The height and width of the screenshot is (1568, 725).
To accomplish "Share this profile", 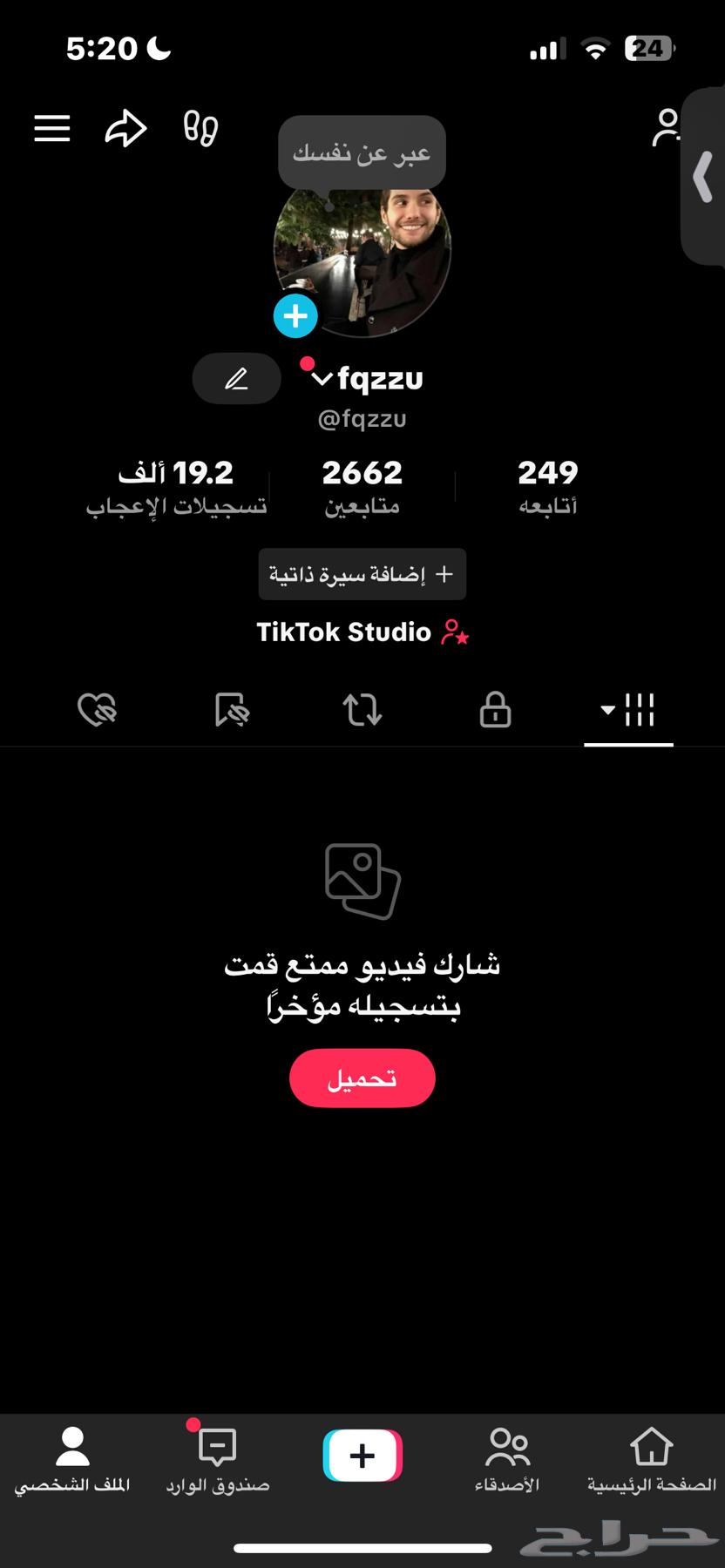I will point(125,128).
